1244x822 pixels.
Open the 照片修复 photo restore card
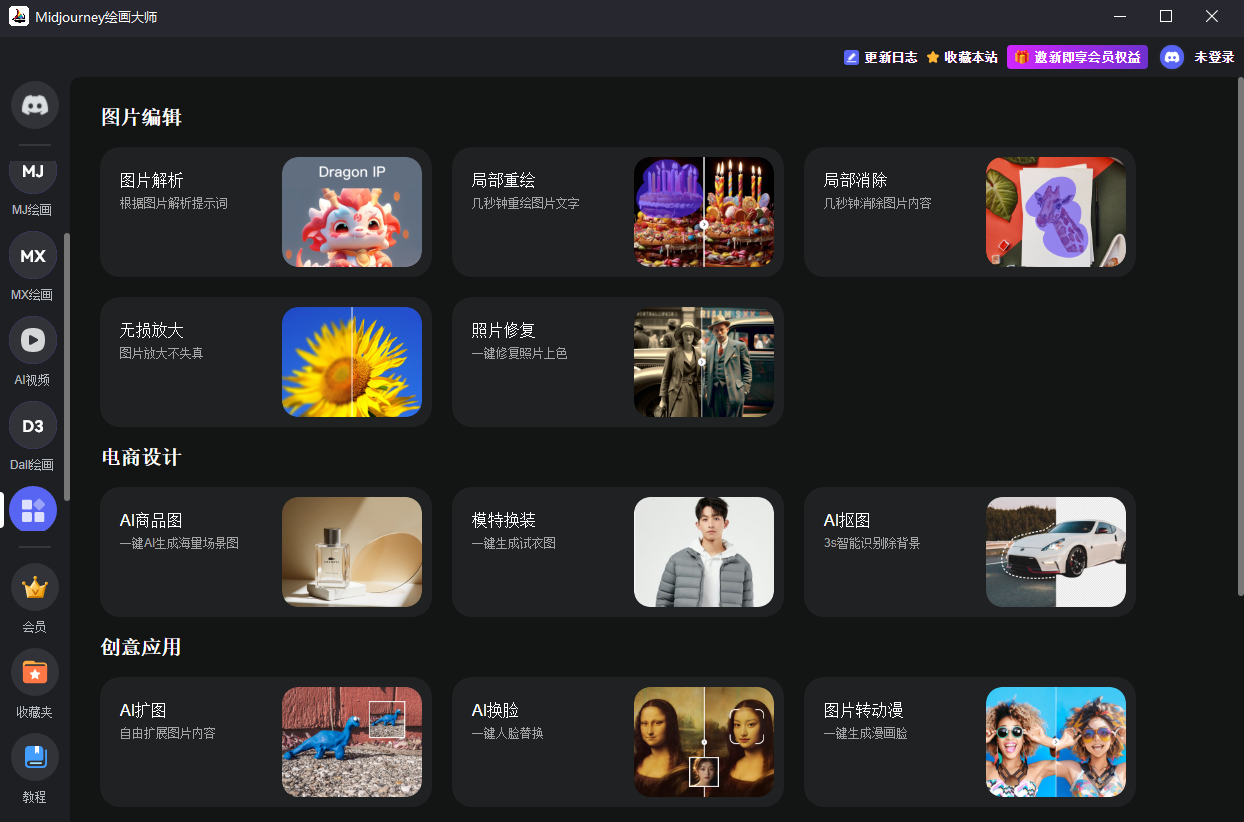(618, 362)
